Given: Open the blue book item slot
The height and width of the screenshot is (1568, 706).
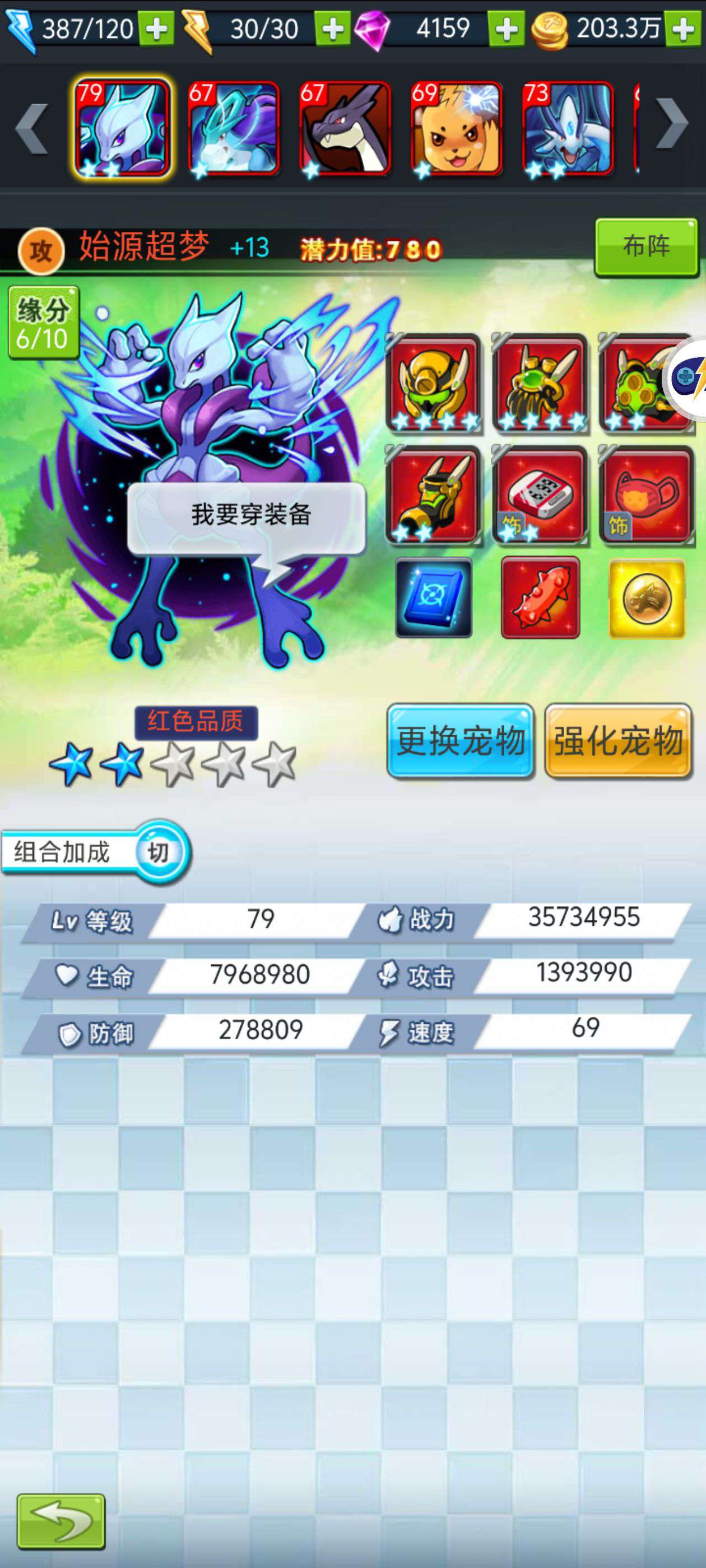Looking at the screenshot, I should click(x=433, y=598).
